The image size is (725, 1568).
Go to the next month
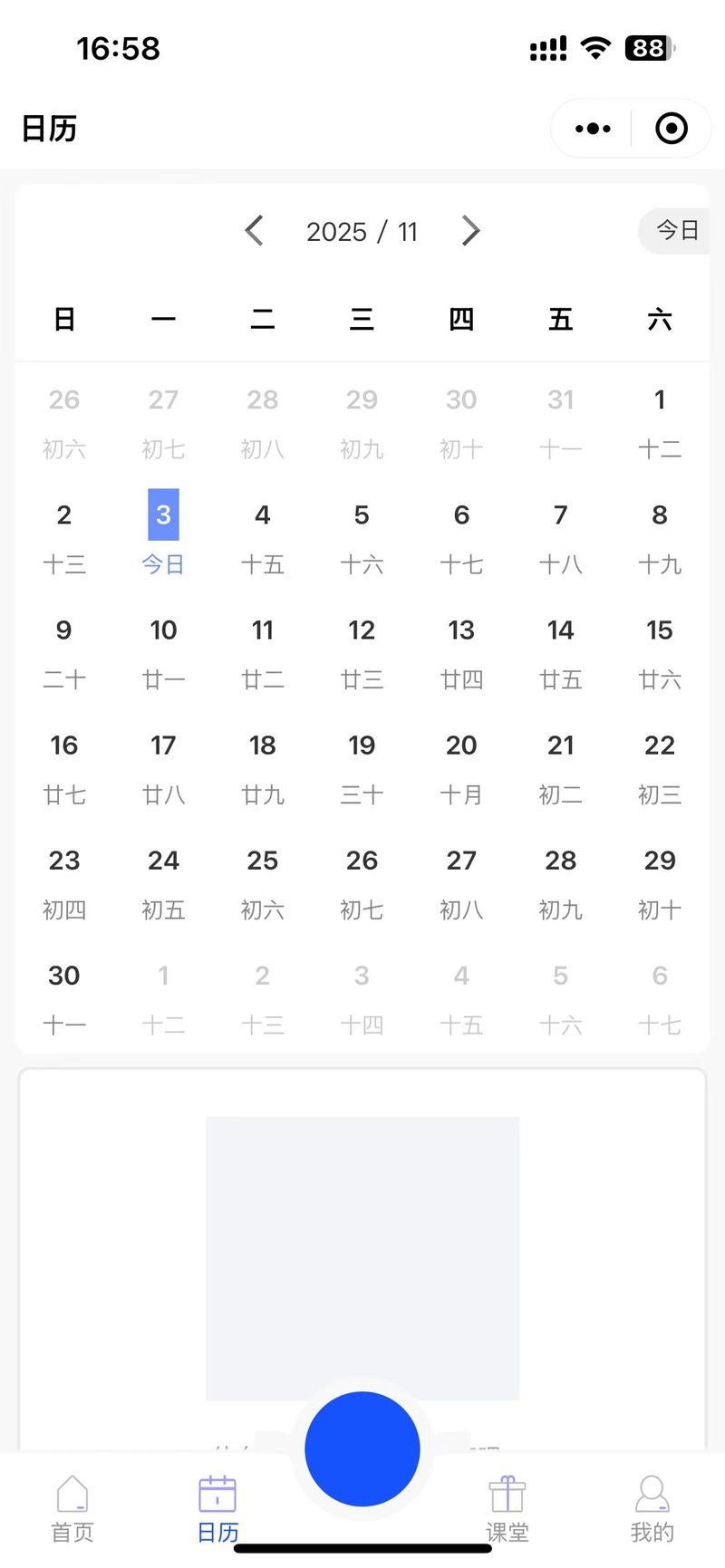pos(470,231)
